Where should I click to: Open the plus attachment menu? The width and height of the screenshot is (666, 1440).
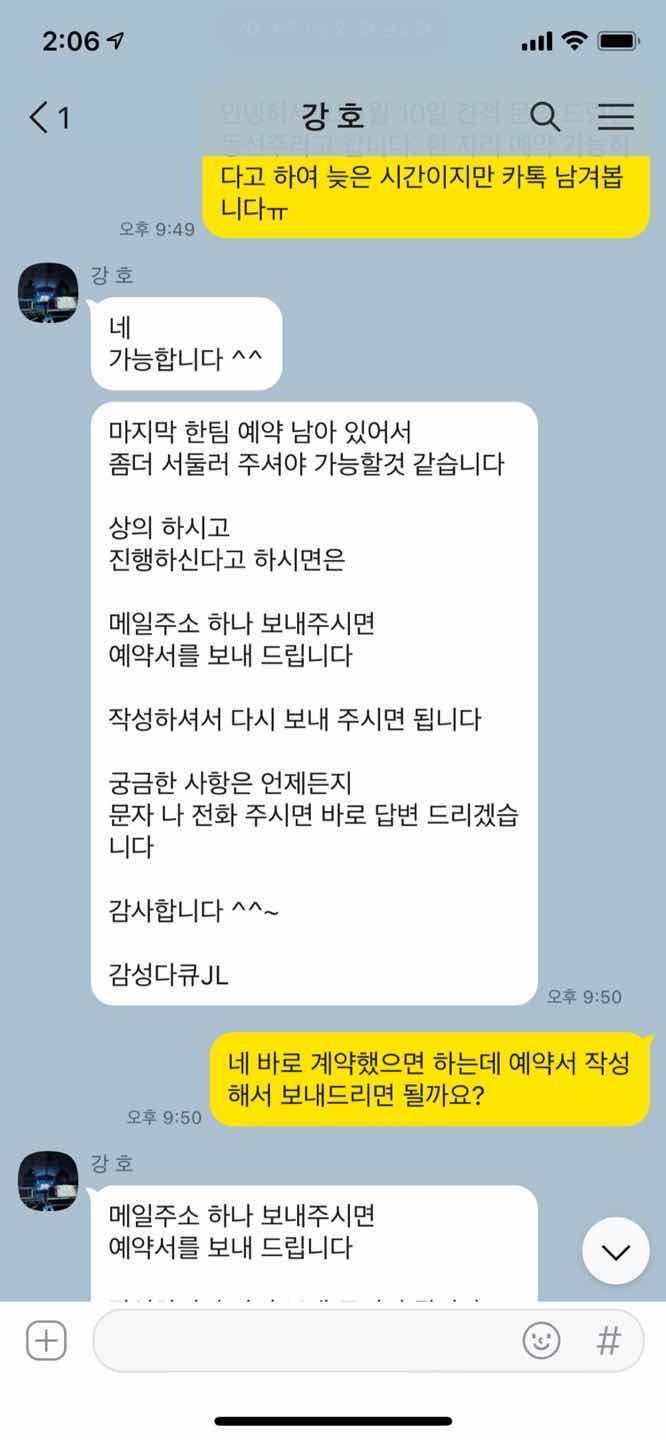coord(46,1341)
